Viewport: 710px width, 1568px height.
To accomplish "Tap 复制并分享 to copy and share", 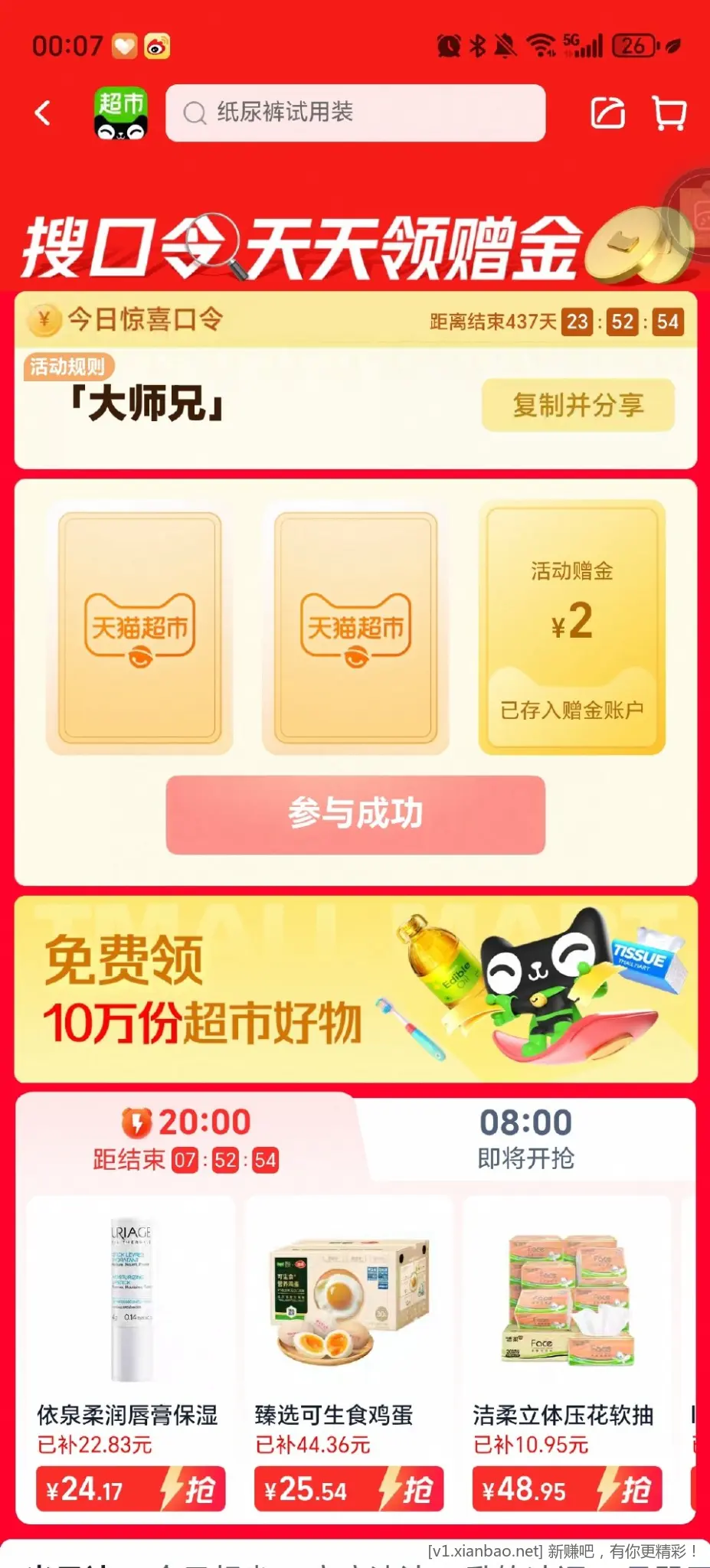I will [x=577, y=405].
